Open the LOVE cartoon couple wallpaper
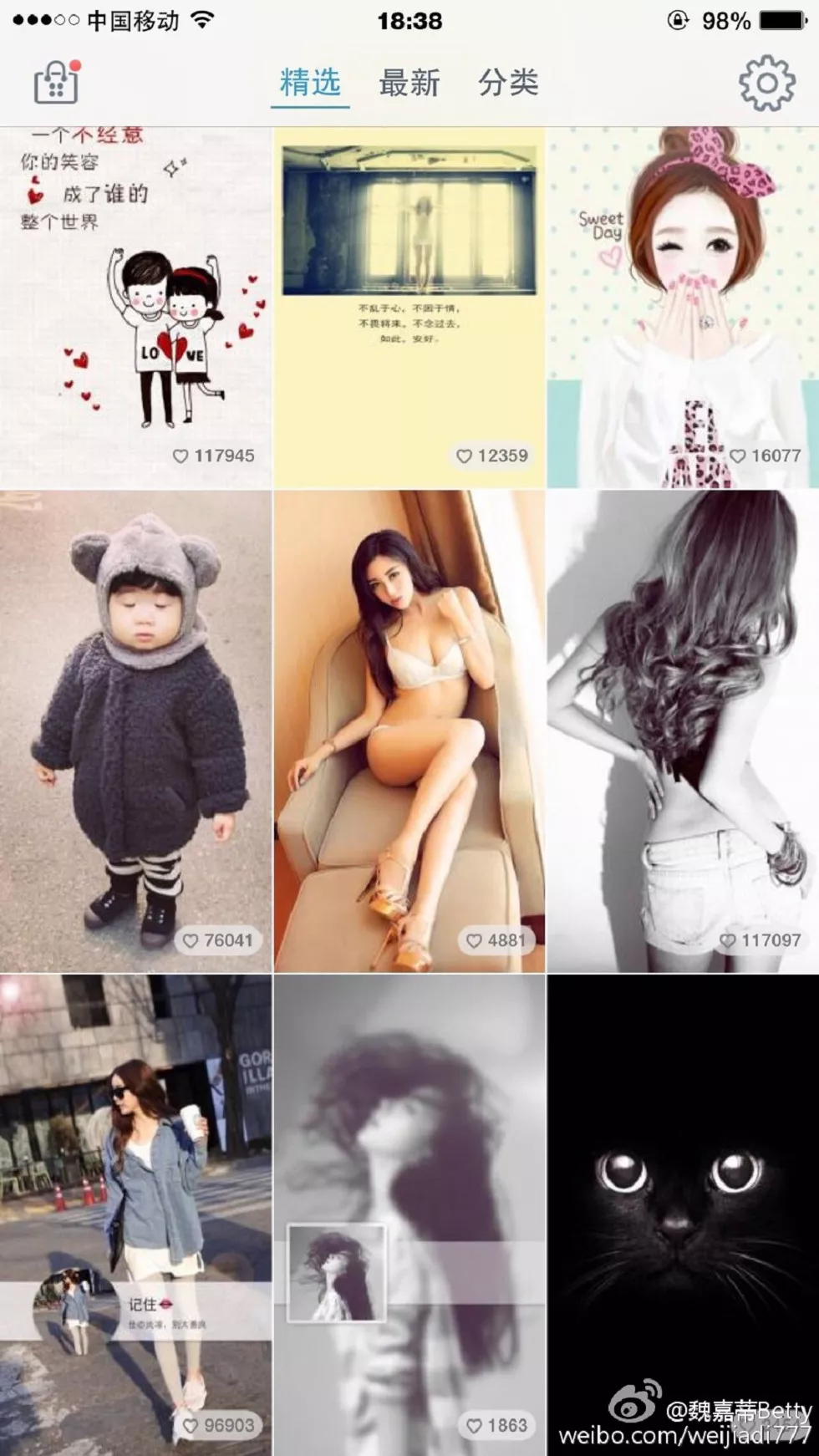The width and height of the screenshot is (819, 1456). 135,309
